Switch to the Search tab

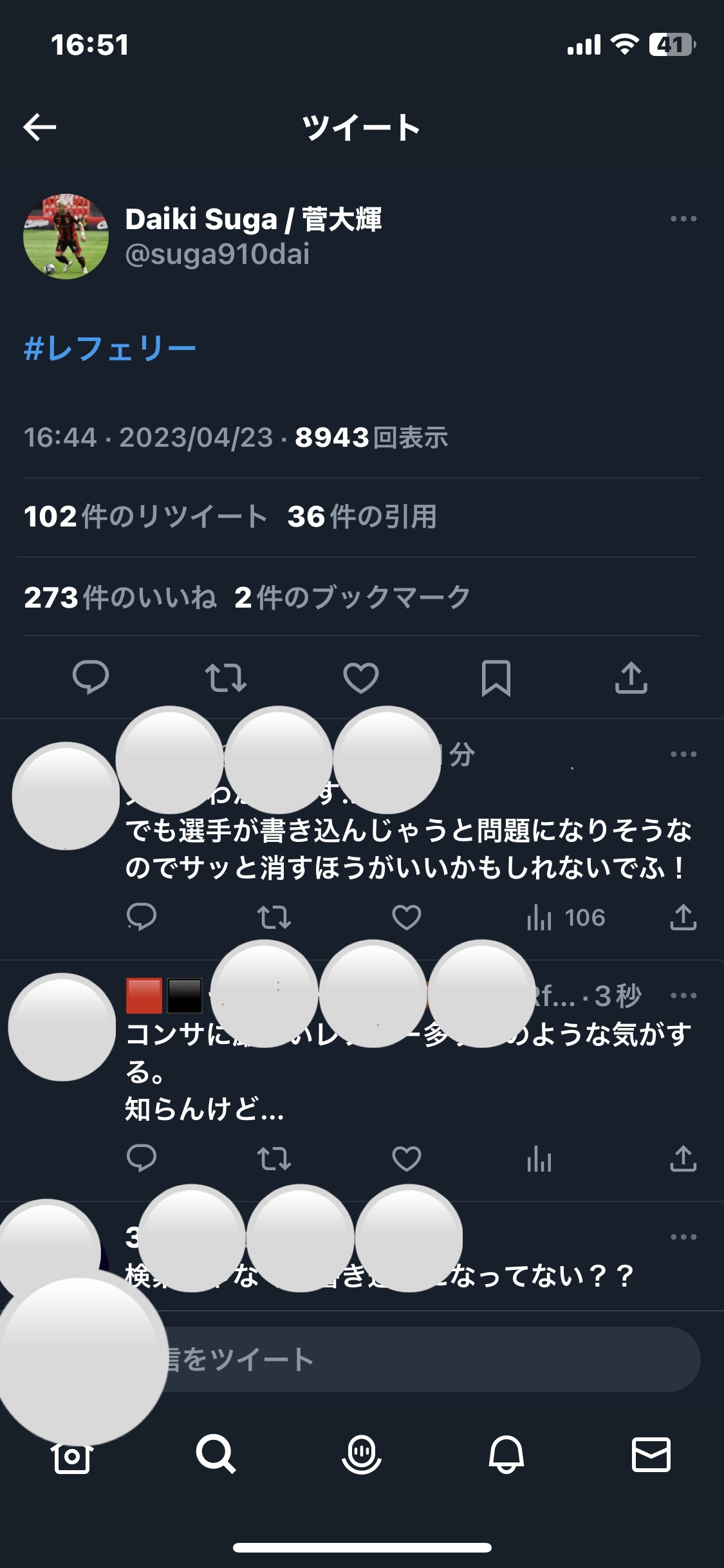point(216,1455)
